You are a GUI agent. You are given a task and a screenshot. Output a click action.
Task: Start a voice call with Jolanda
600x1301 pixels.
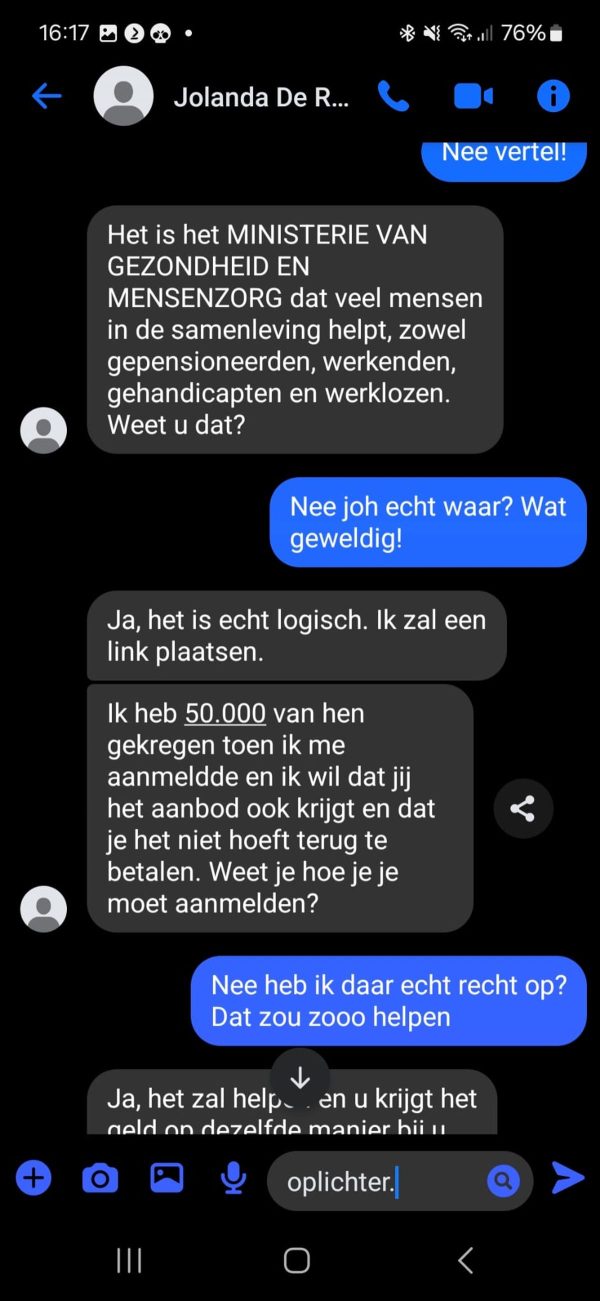click(x=393, y=96)
